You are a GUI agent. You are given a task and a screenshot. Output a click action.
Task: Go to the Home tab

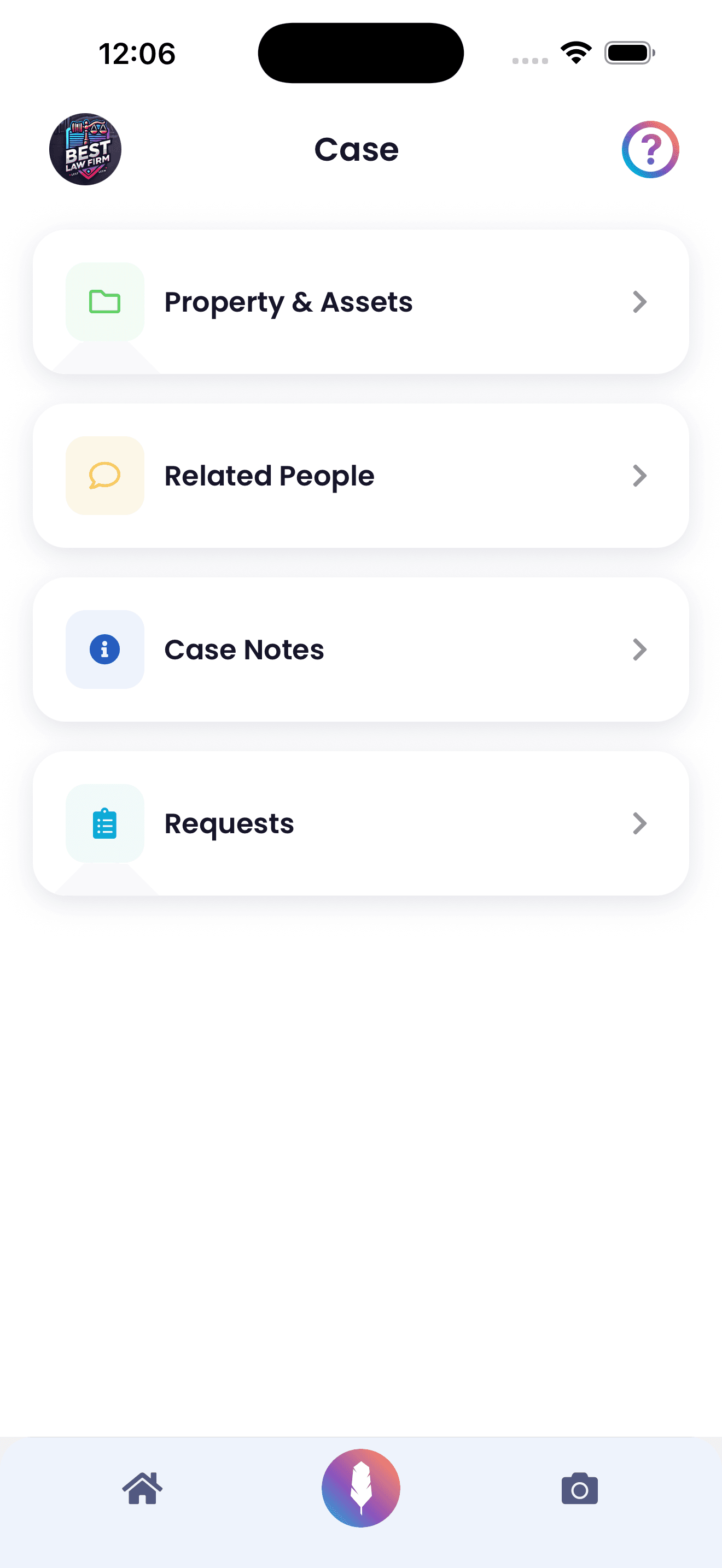[142, 1489]
